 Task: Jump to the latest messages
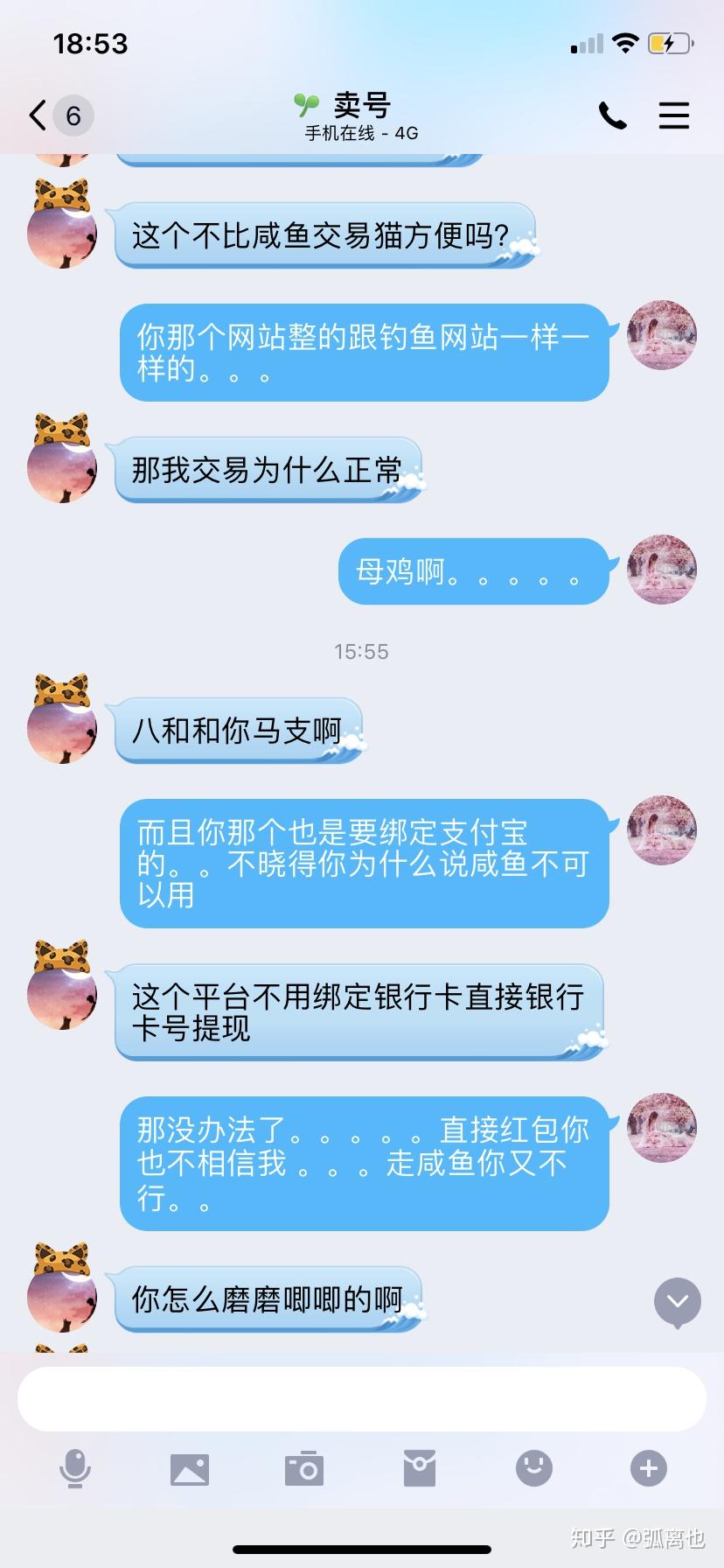point(678,1302)
